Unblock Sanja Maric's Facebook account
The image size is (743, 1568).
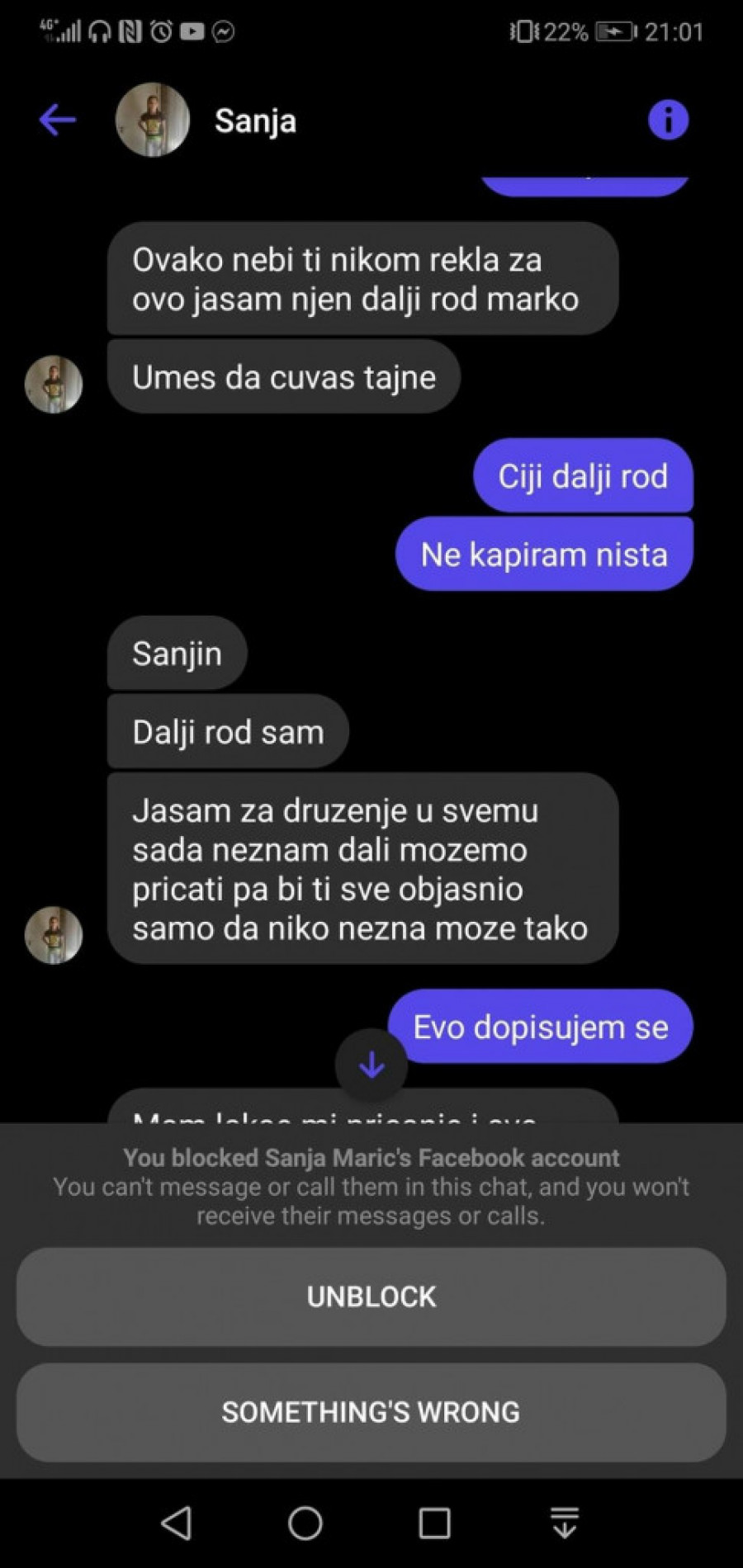click(x=371, y=1296)
